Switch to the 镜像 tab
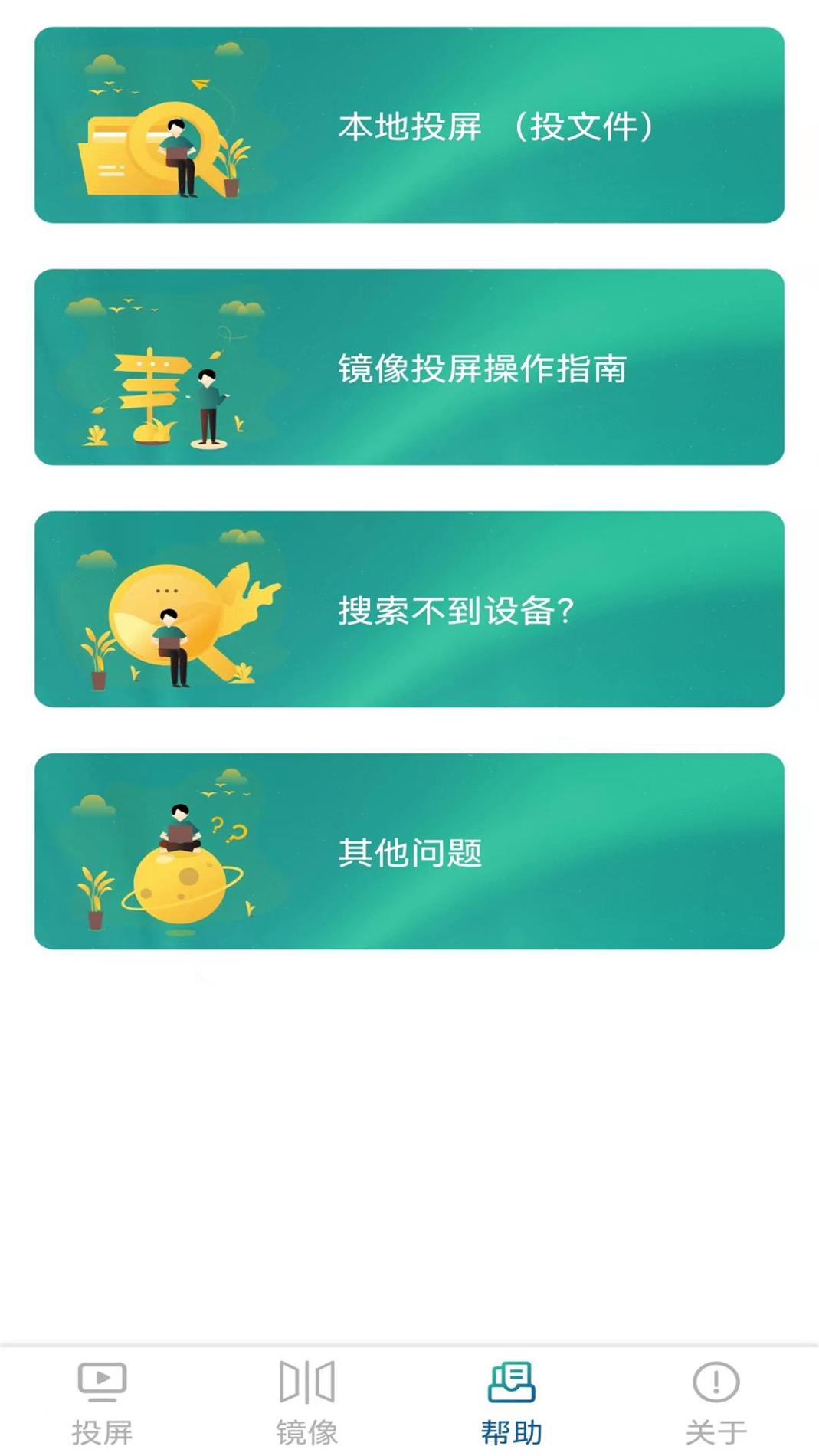Image resolution: width=819 pixels, height=1456 pixels. pyautogui.click(x=307, y=1425)
